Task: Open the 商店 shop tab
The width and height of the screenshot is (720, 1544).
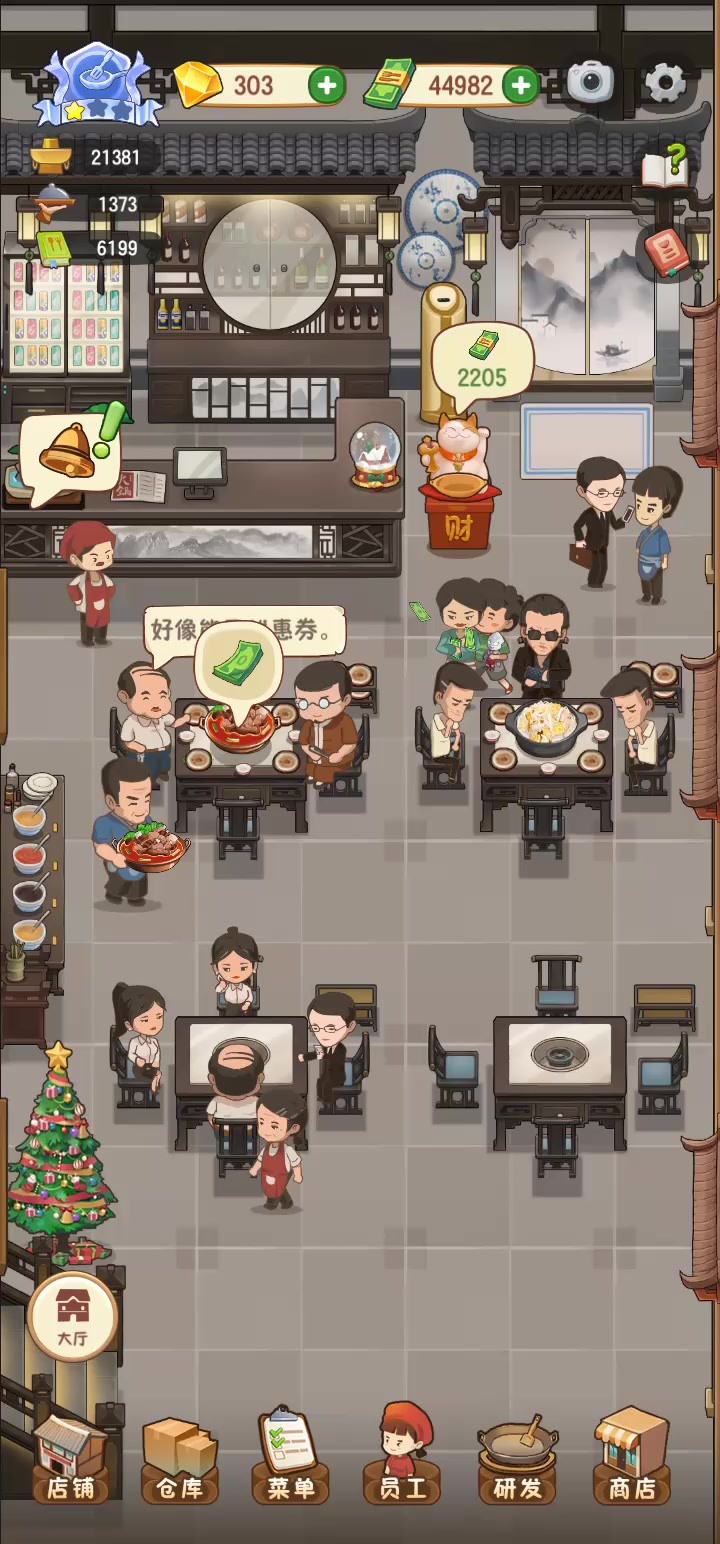Action: [632, 1458]
